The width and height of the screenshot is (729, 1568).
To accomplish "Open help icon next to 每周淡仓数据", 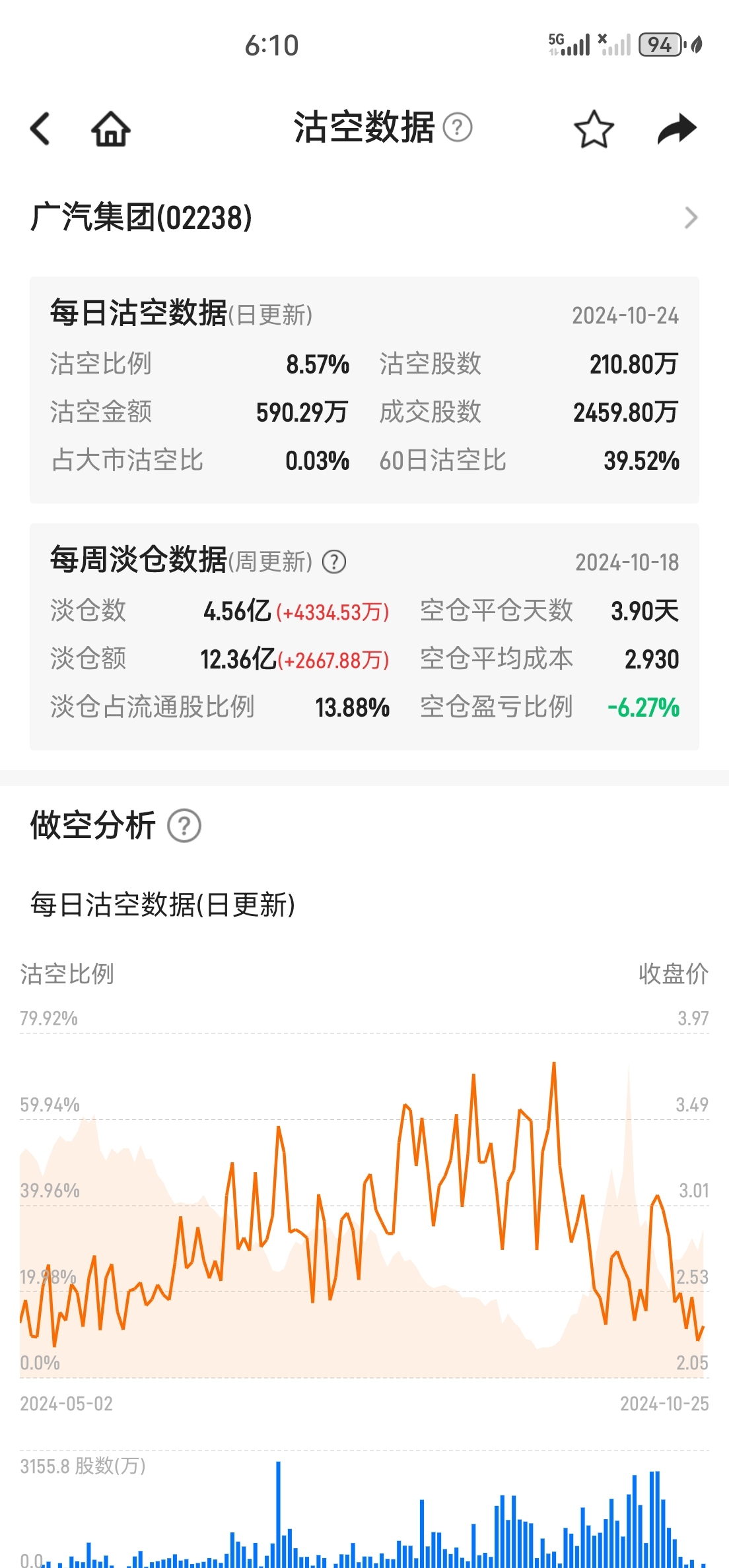I will (335, 563).
